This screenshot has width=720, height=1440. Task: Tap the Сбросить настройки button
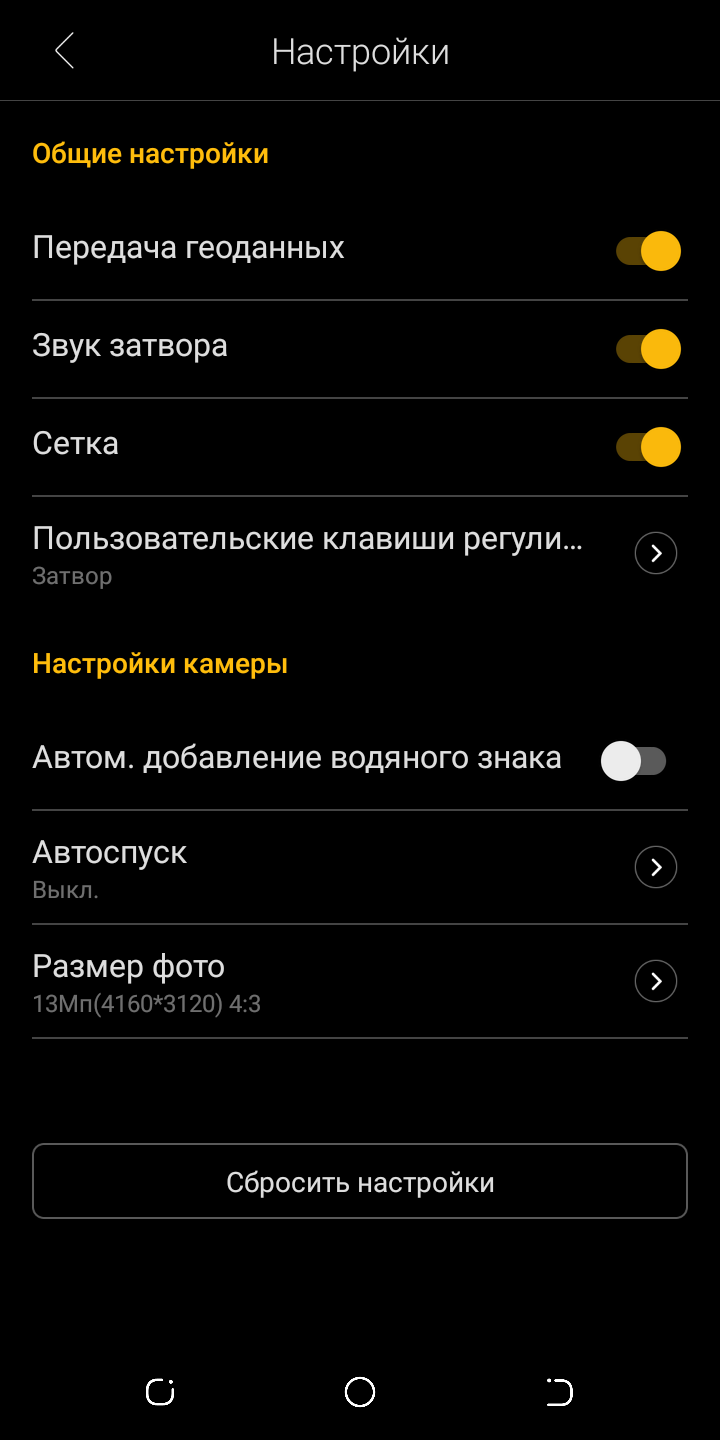pos(360,1182)
